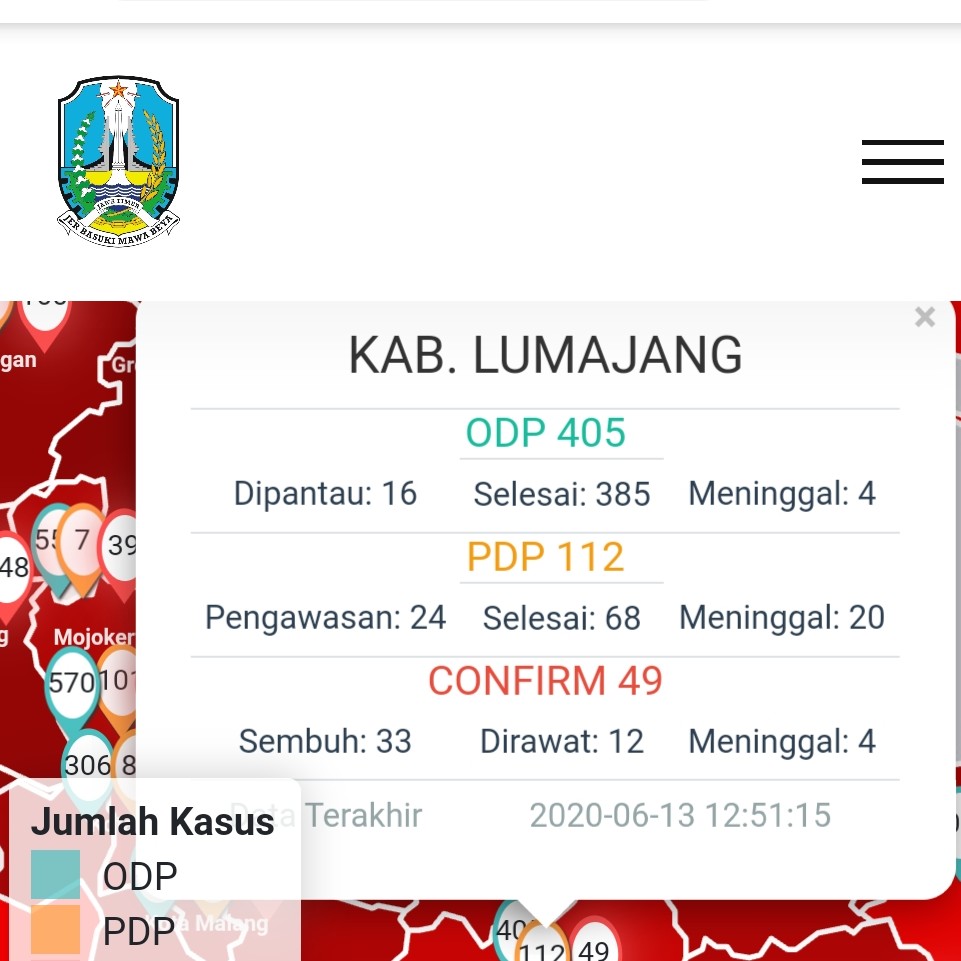Screen dimensions: 961x961
Task: Open the Jawa Timur logo home link
Action: coord(118,162)
